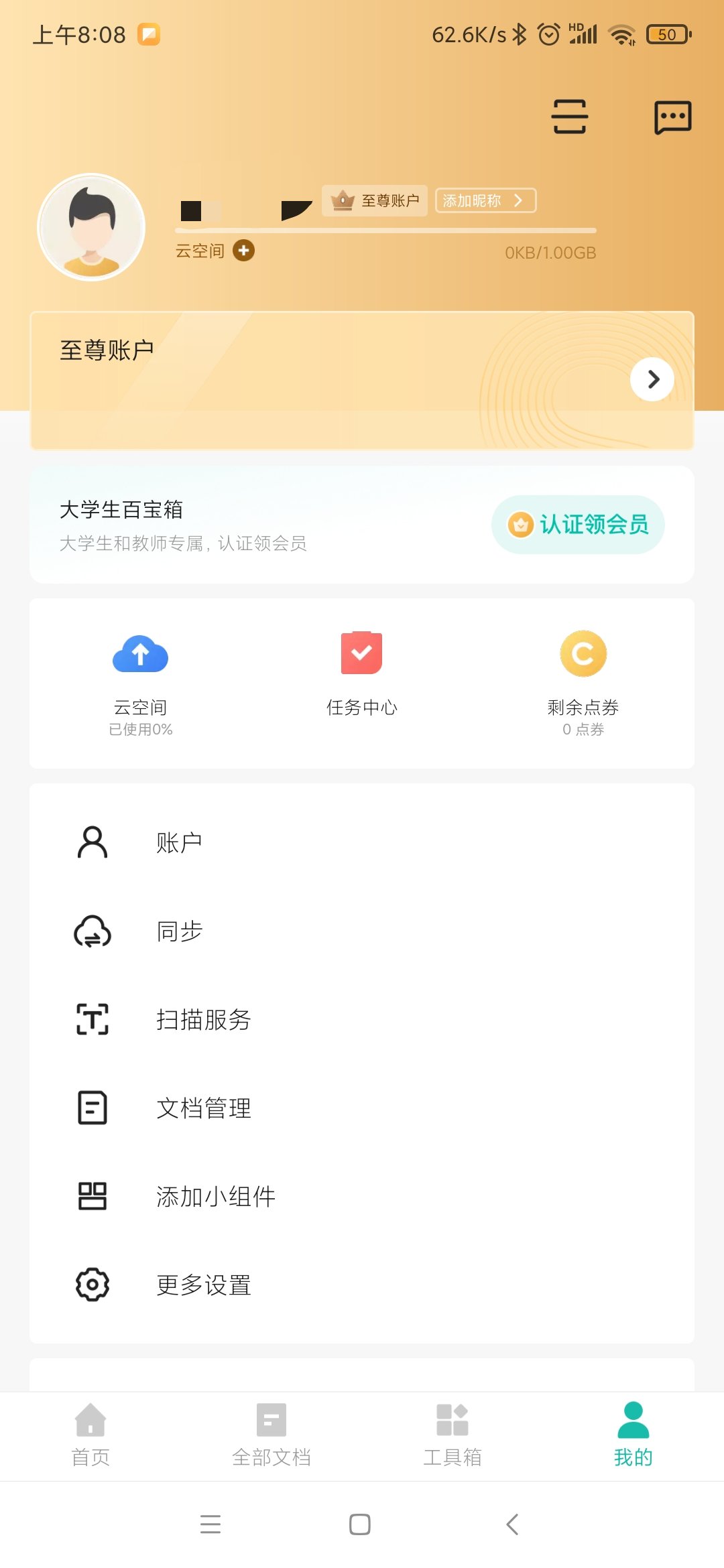Viewport: 724px width, 1568px height.
Task: Tap 添加昵称 to add a nickname
Action: tap(485, 200)
